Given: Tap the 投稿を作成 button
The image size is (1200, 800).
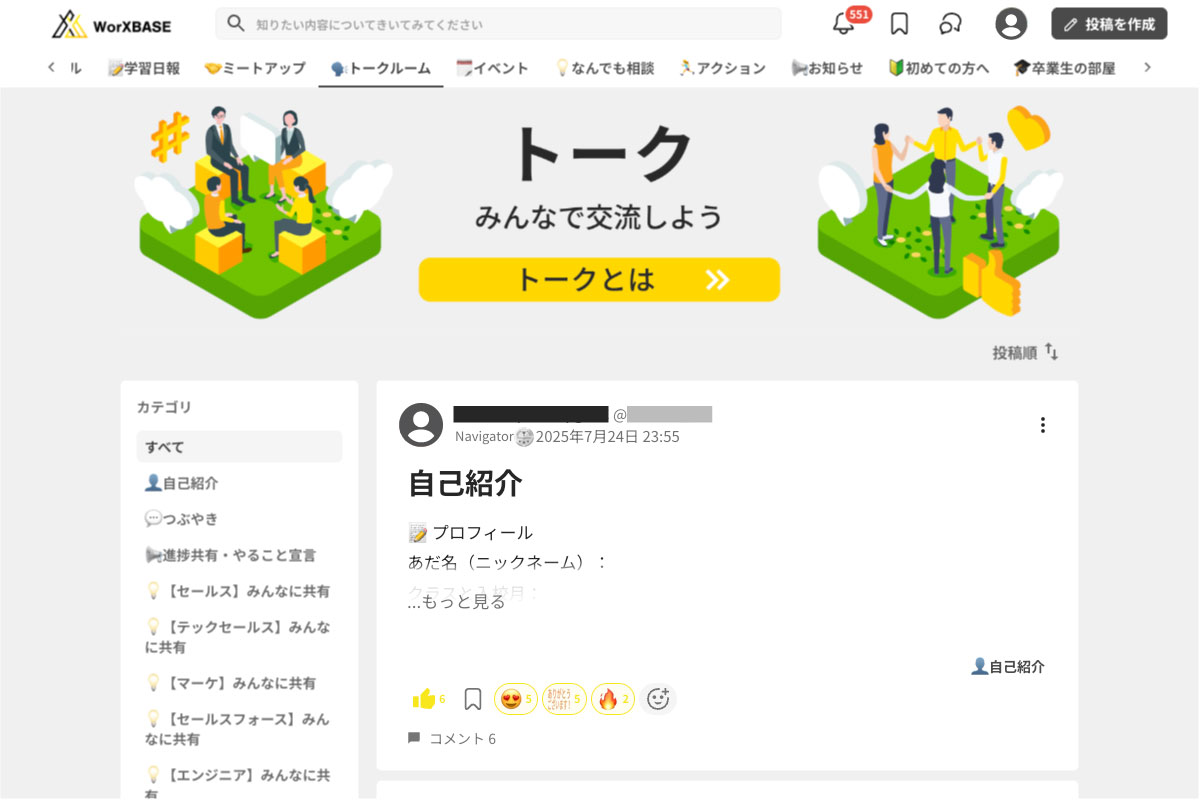Looking at the screenshot, I should click(x=1109, y=24).
